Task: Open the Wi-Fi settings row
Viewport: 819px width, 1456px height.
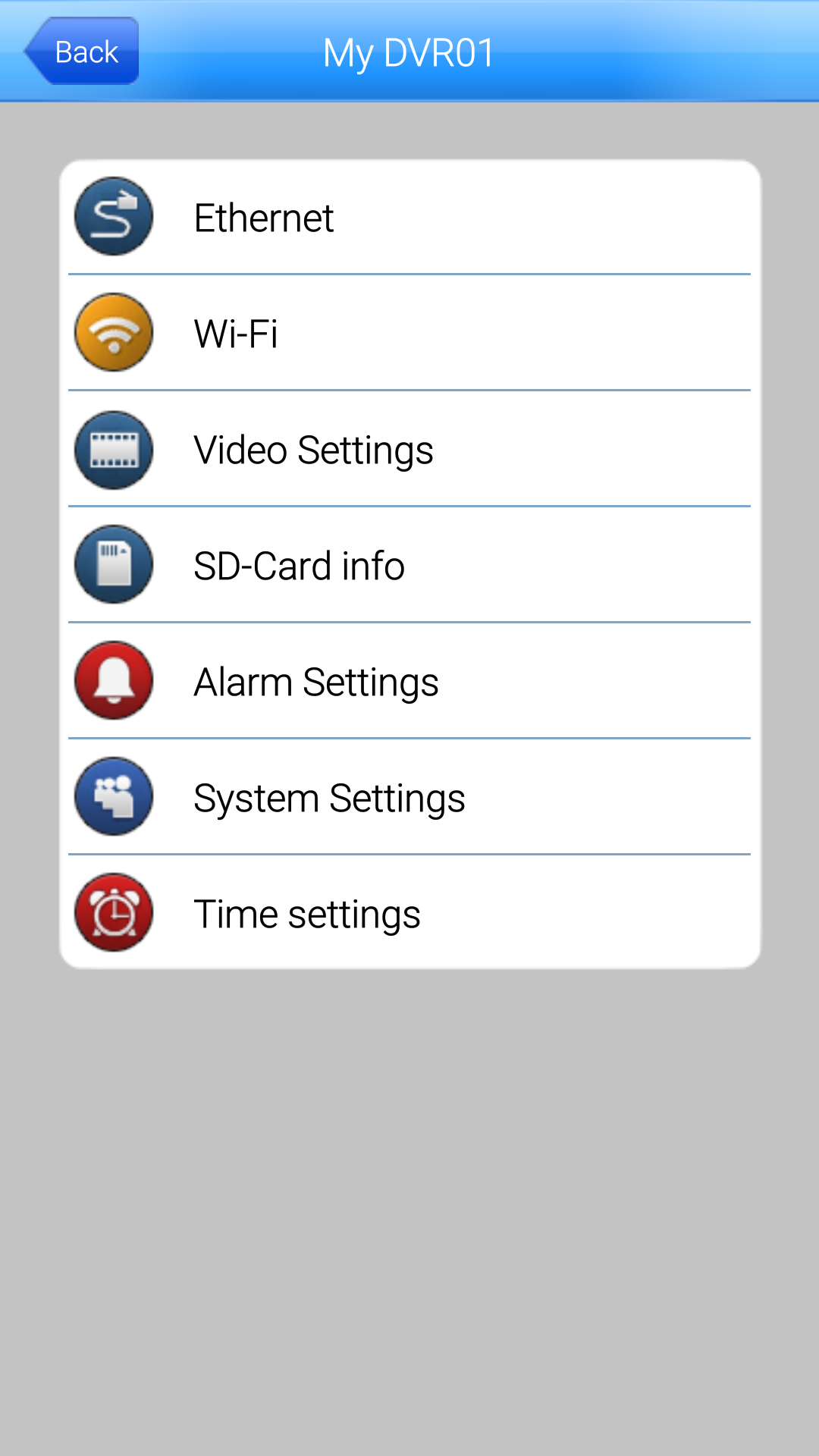Action: click(409, 333)
